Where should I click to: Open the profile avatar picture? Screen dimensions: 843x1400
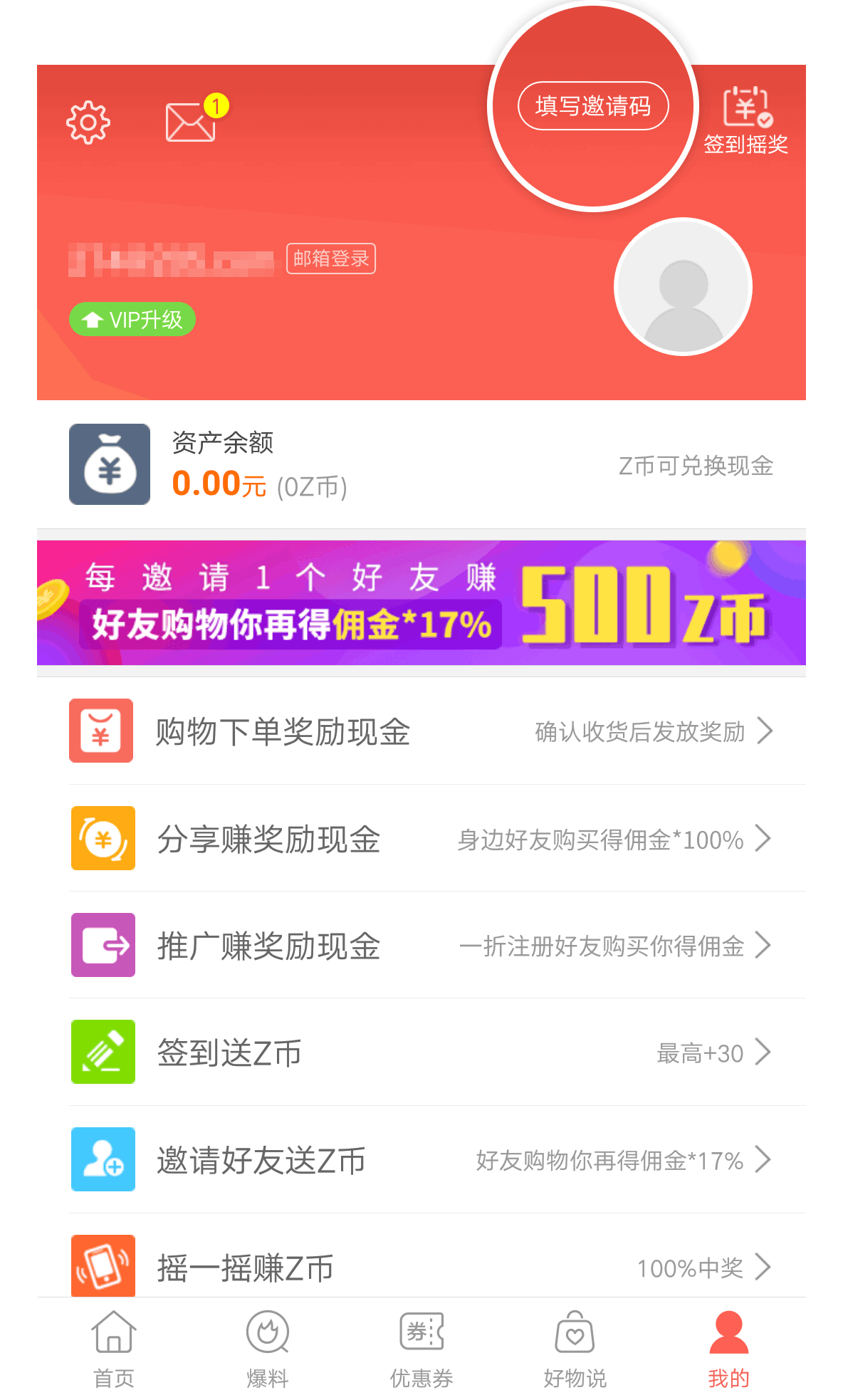pyautogui.click(x=683, y=287)
